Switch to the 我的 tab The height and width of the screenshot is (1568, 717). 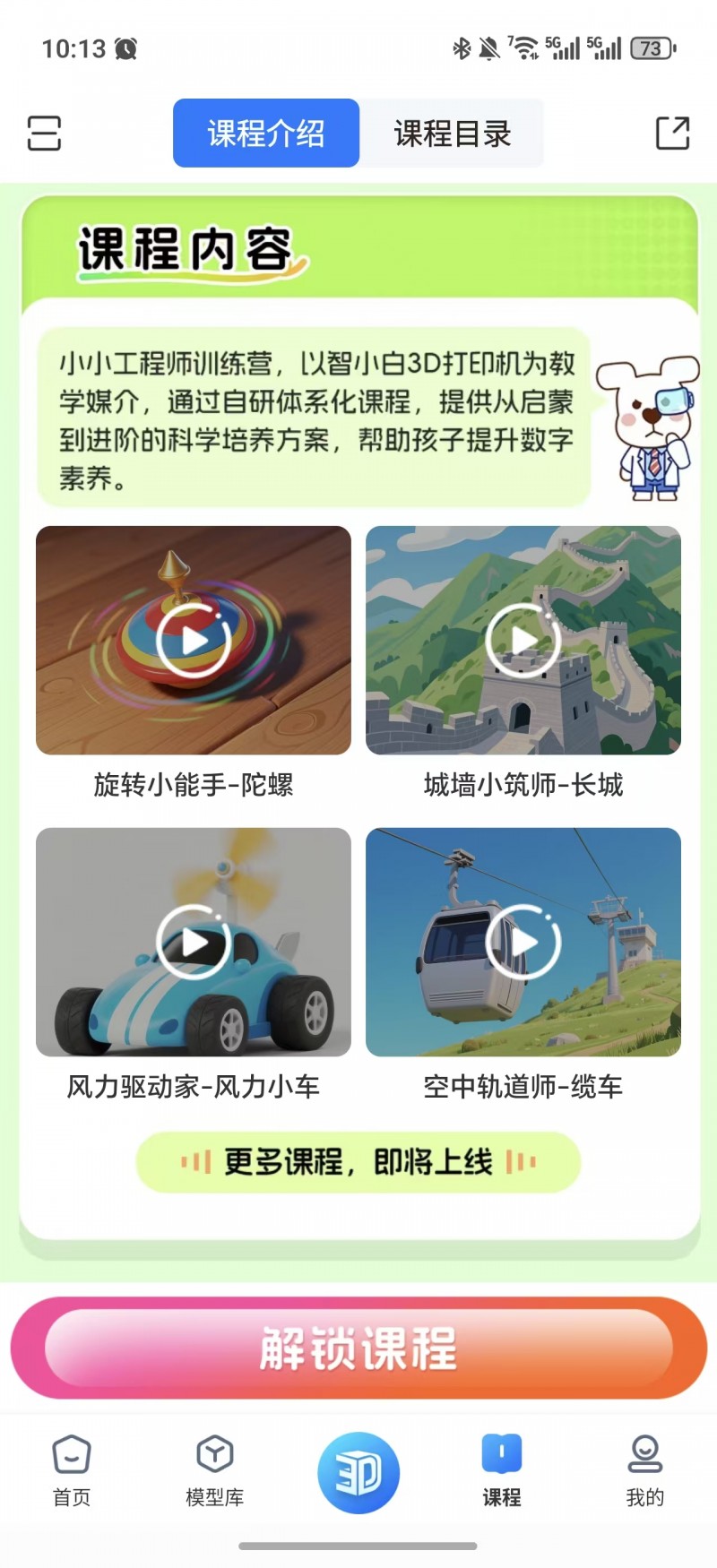click(645, 1471)
